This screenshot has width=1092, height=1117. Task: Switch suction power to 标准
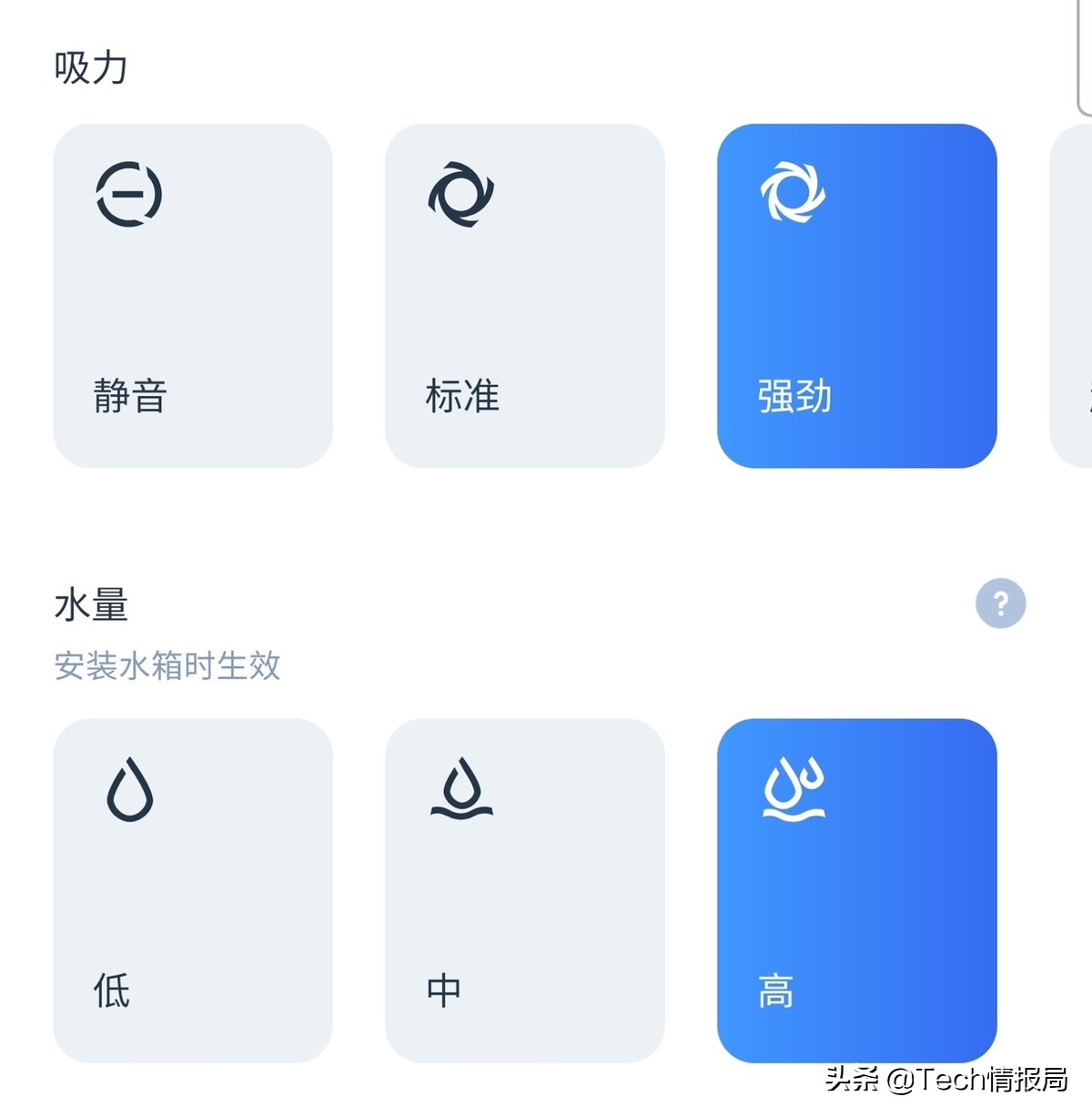(x=526, y=296)
